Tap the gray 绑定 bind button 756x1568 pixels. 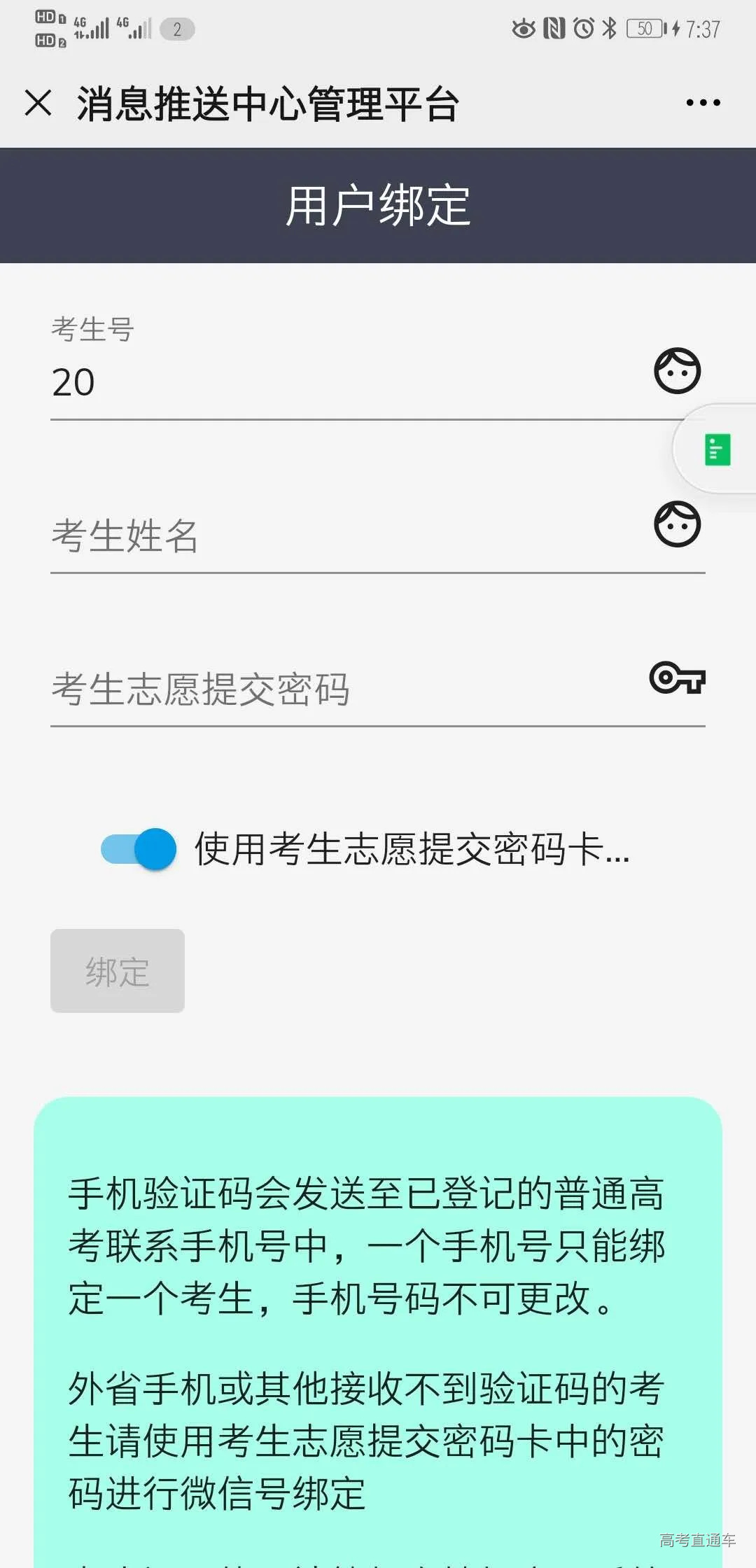116,972
